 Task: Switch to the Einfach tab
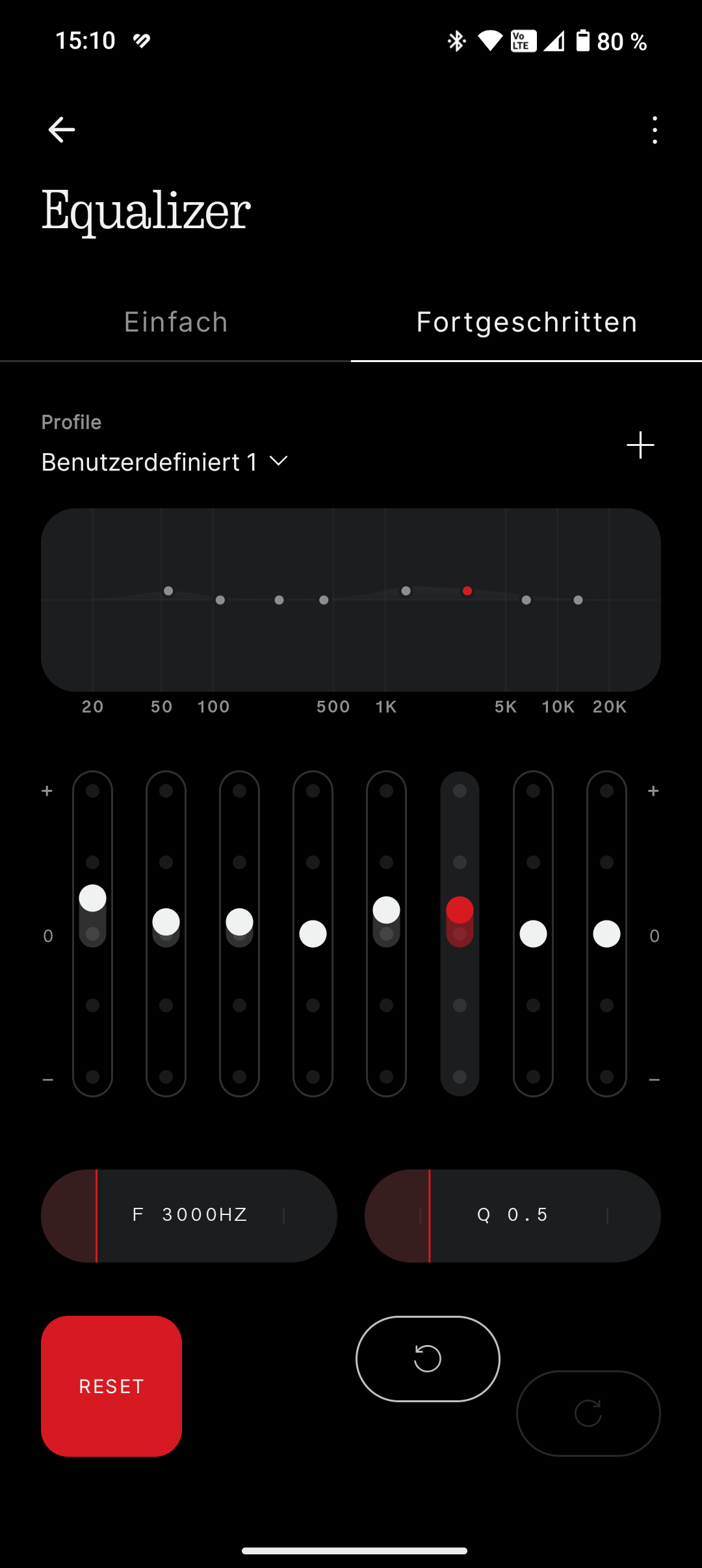(175, 322)
